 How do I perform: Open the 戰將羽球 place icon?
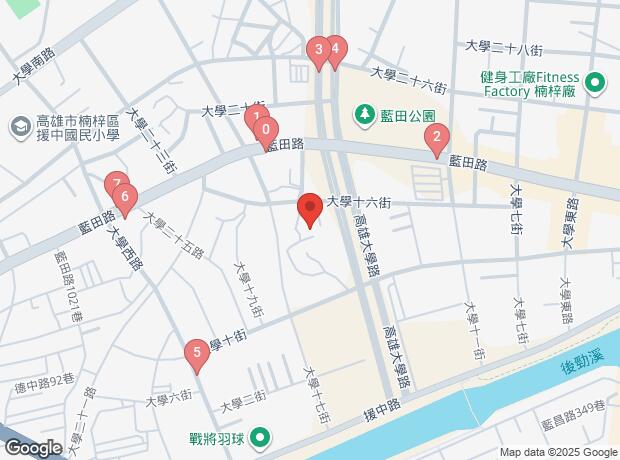pos(260,437)
